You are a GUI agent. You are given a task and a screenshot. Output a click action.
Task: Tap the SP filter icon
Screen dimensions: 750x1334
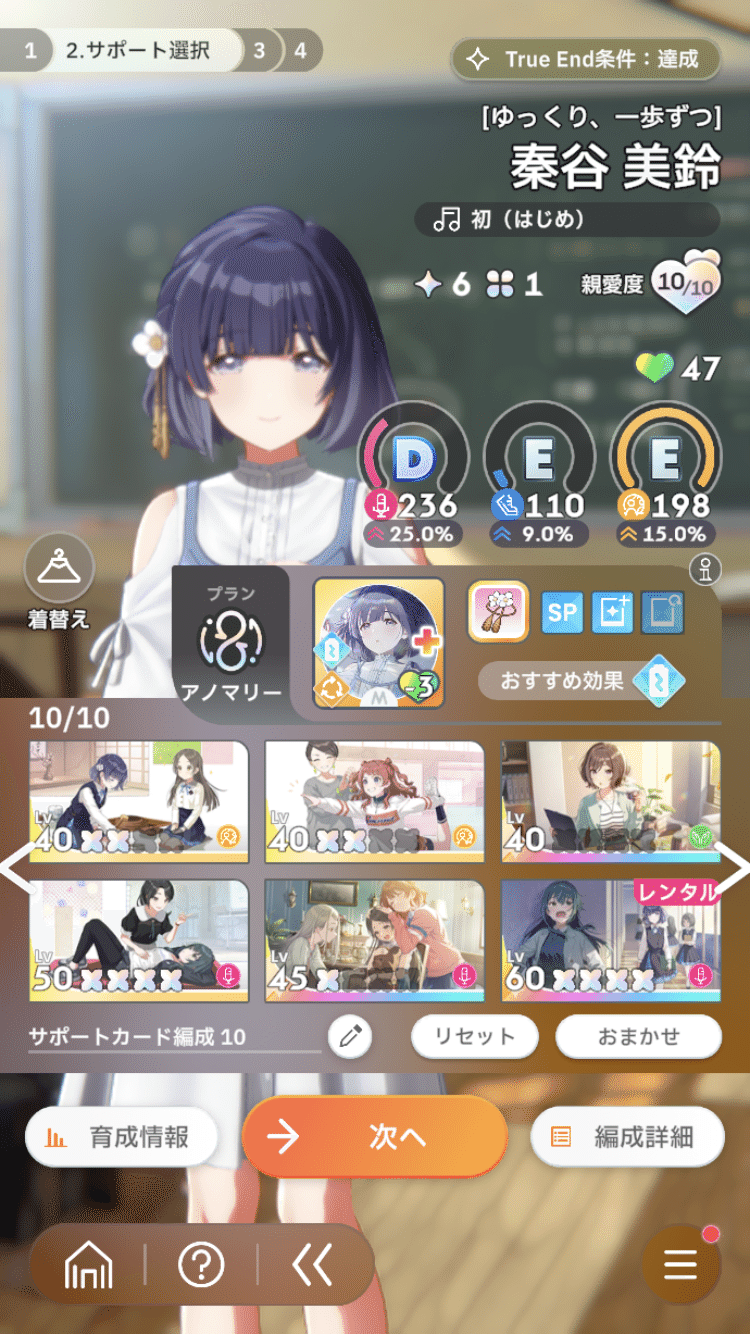pyautogui.click(x=561, y=613)
